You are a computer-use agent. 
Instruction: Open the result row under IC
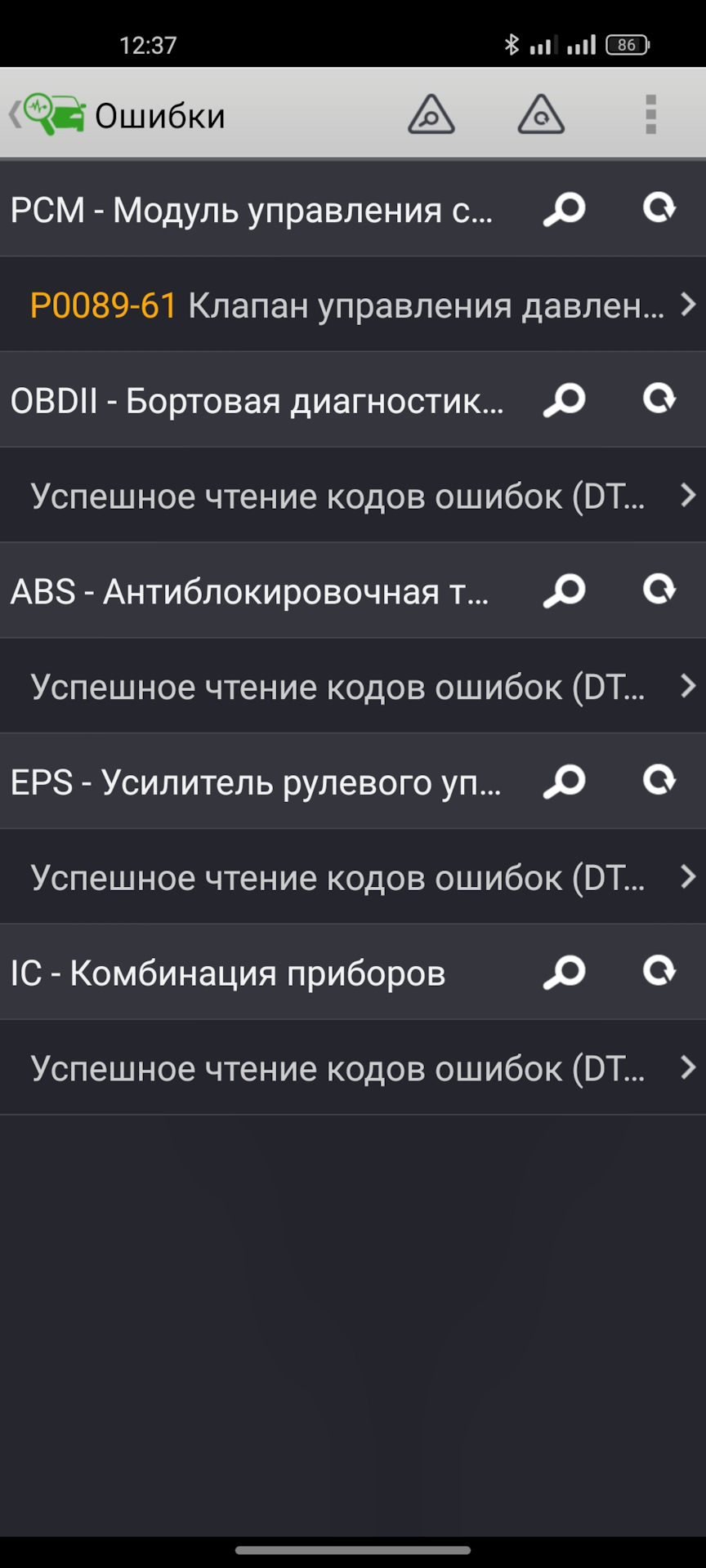(353, 1068)
